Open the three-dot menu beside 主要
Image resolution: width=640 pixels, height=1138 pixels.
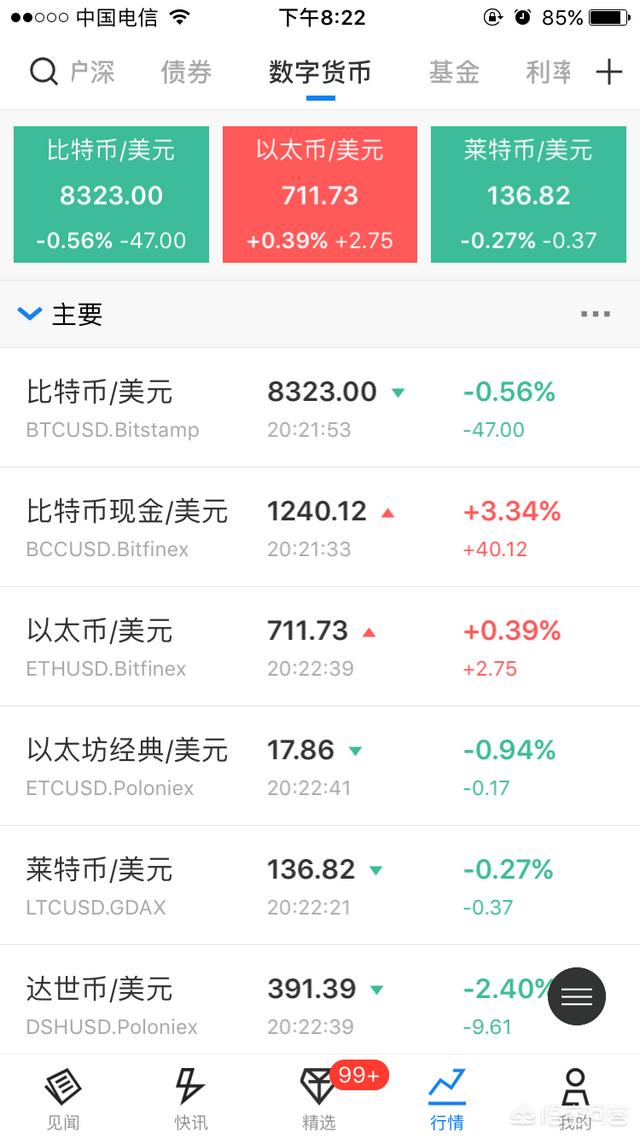tap(595, 314)
